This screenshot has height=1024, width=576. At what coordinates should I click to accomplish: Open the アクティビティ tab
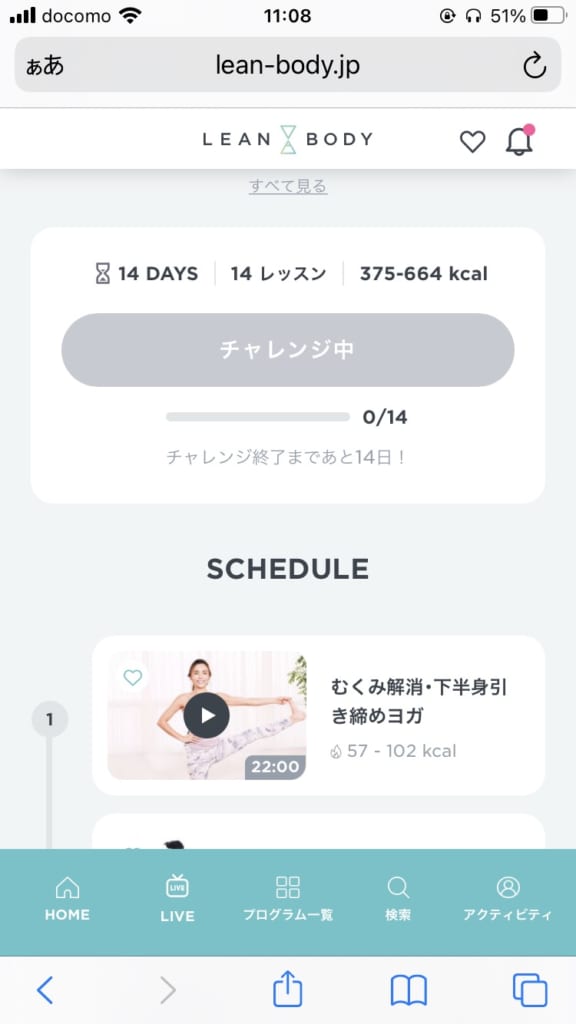point(508,899)
